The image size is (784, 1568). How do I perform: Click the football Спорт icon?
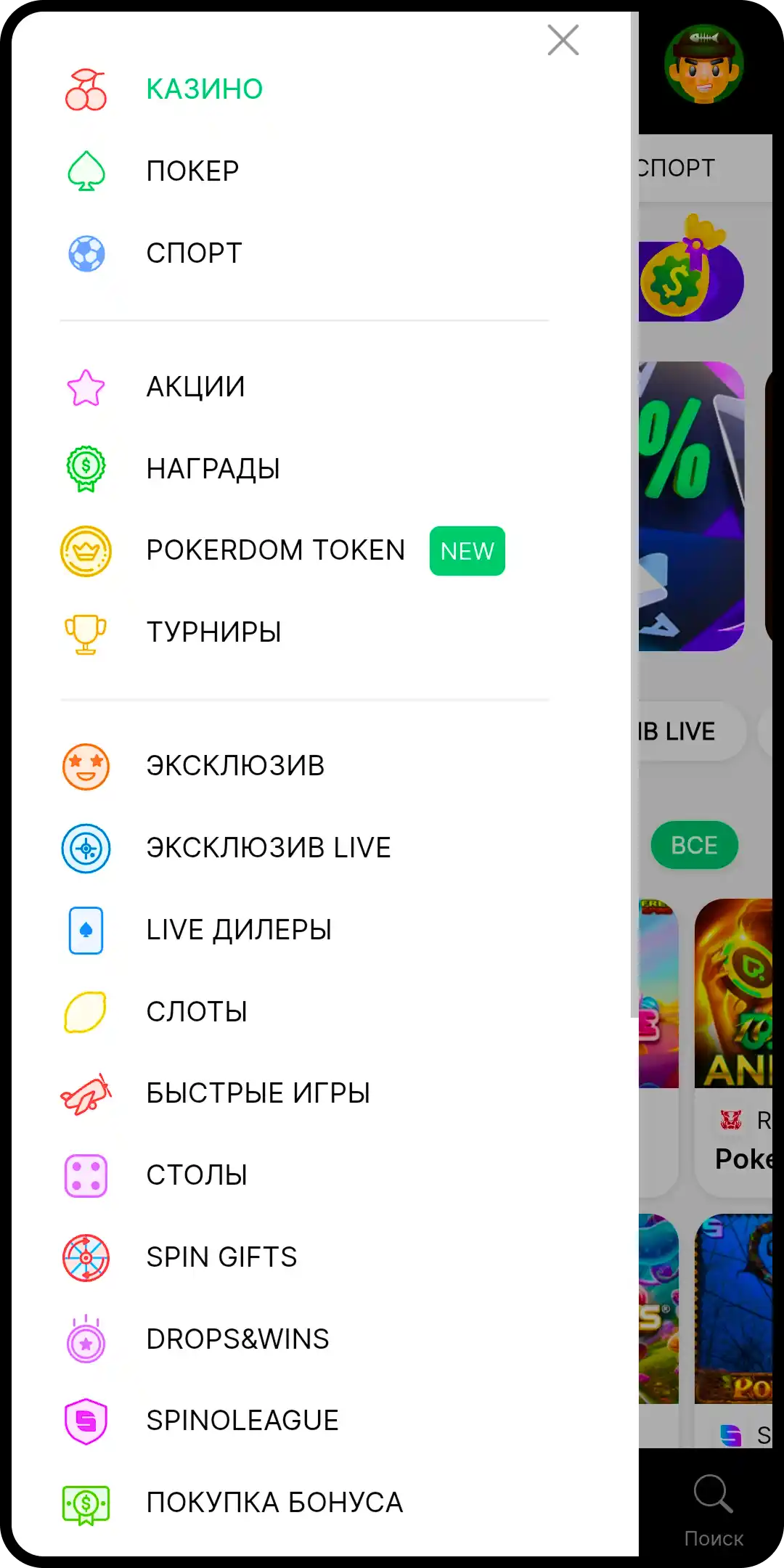click(x=86, y=253)
